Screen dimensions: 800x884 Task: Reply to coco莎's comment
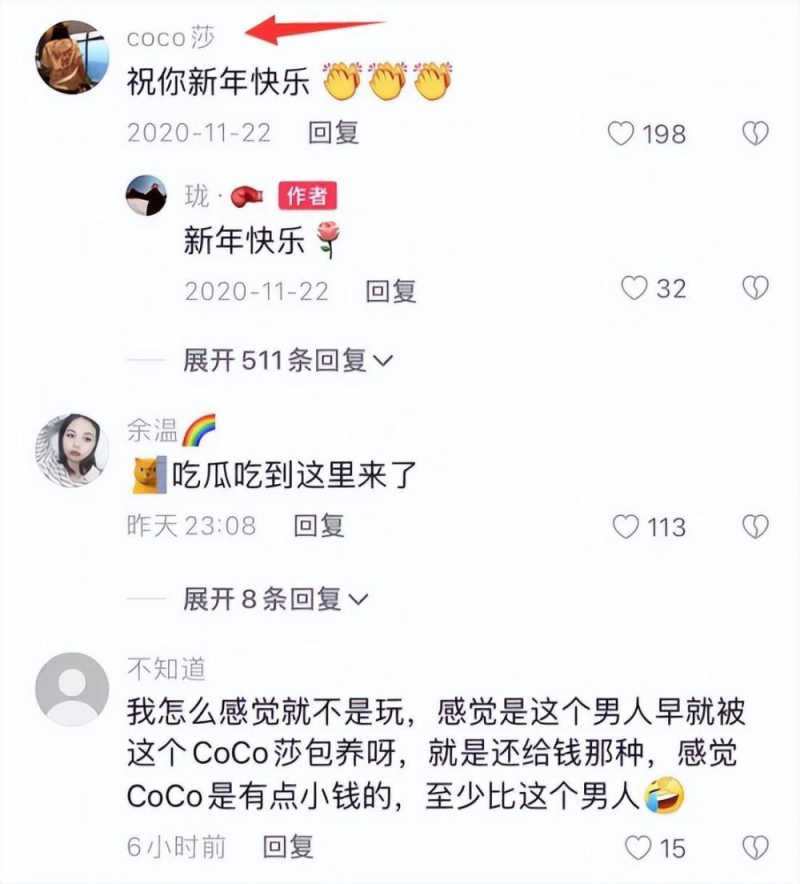pos(333,133)
